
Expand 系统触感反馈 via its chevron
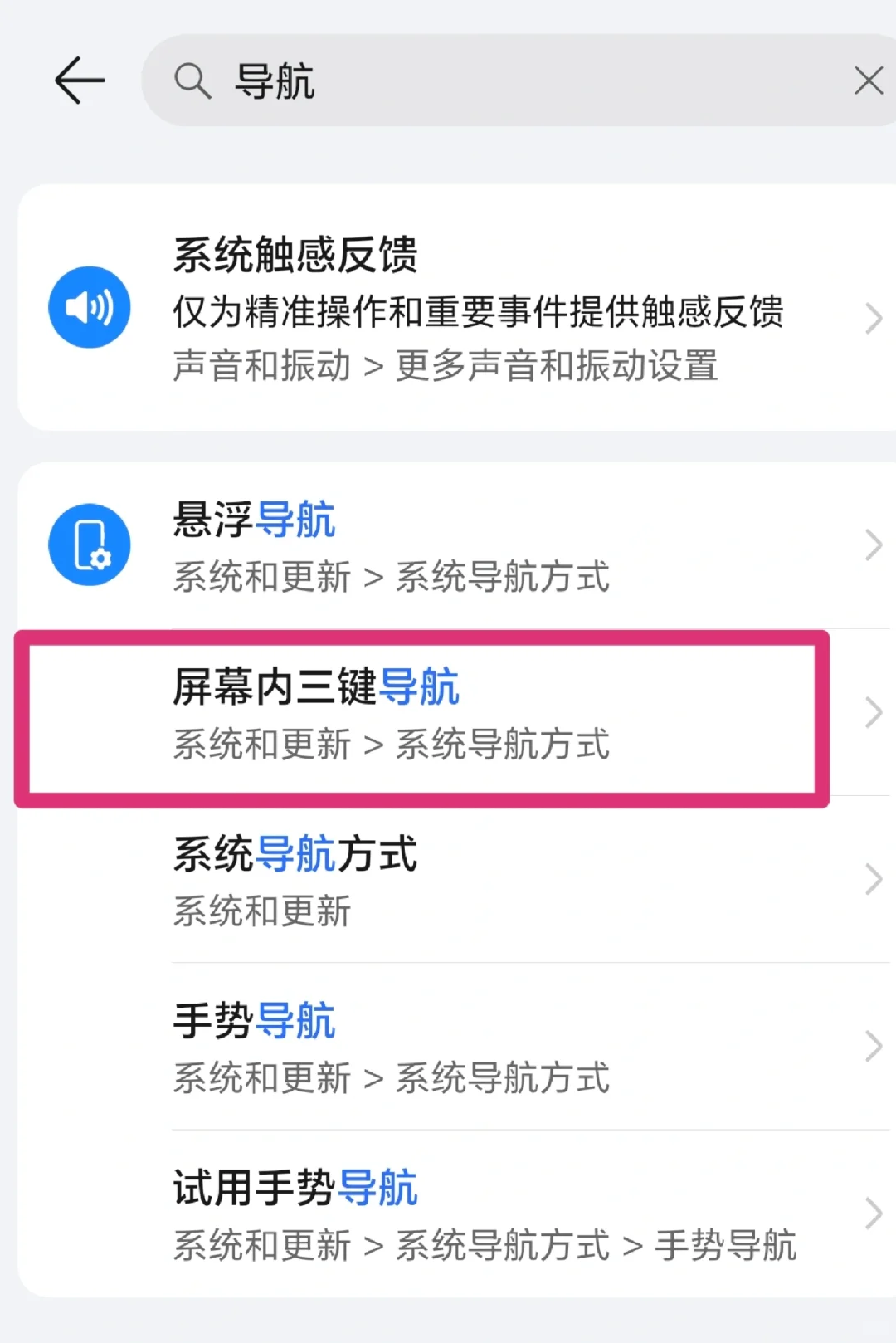point(874,317)
